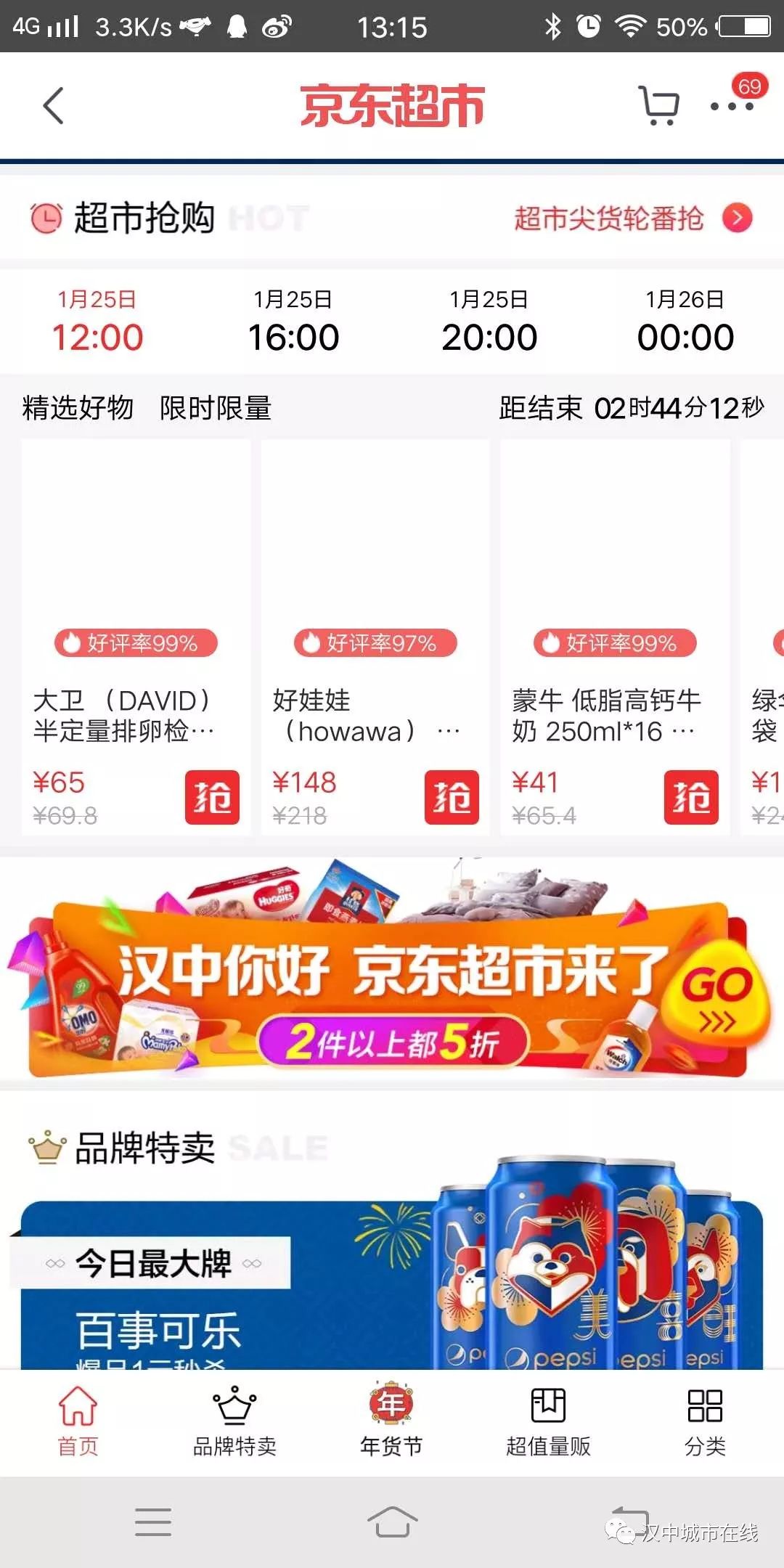Tap the back arrow at top left
The width and height of the screenshot is (784, 1568).
click(52, 104)
